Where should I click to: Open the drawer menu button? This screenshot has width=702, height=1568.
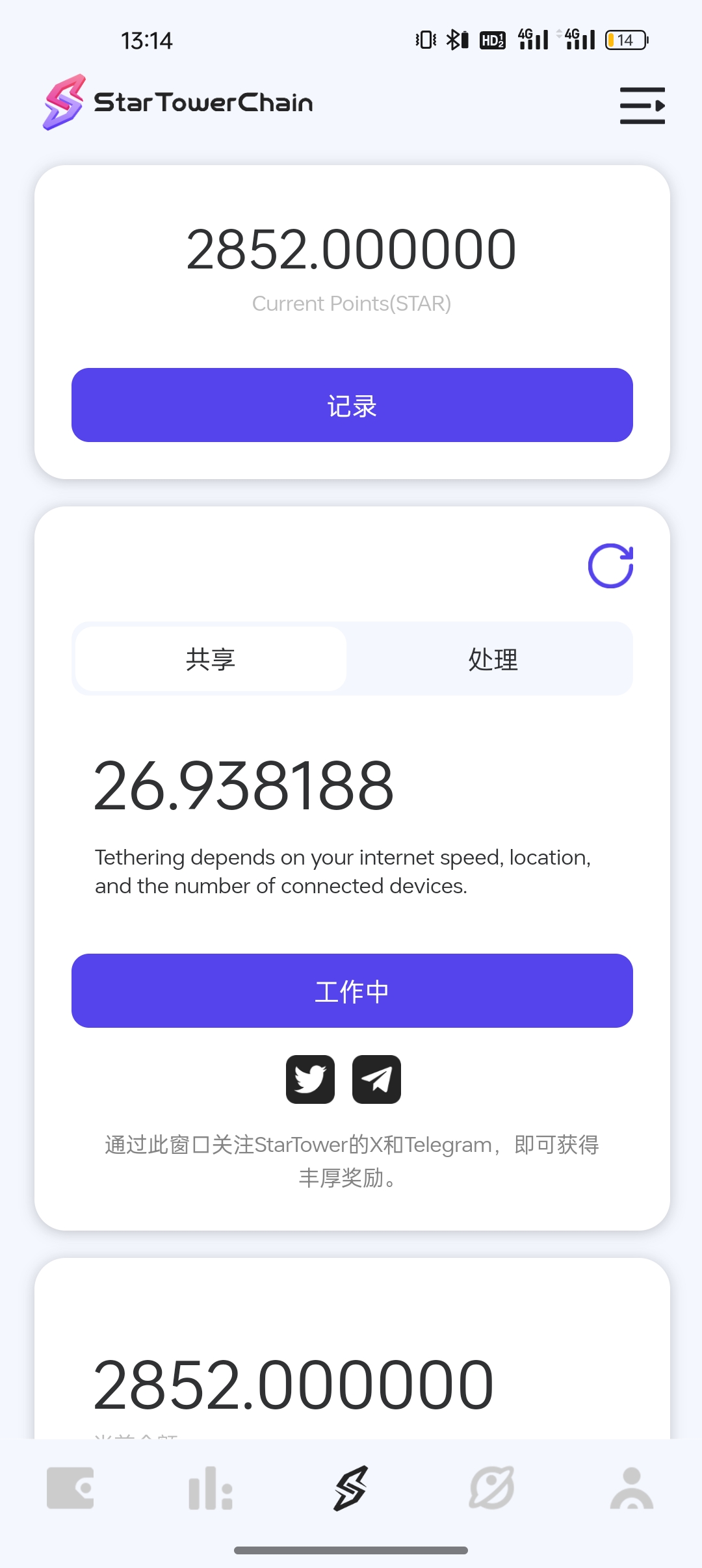(642, 105)
